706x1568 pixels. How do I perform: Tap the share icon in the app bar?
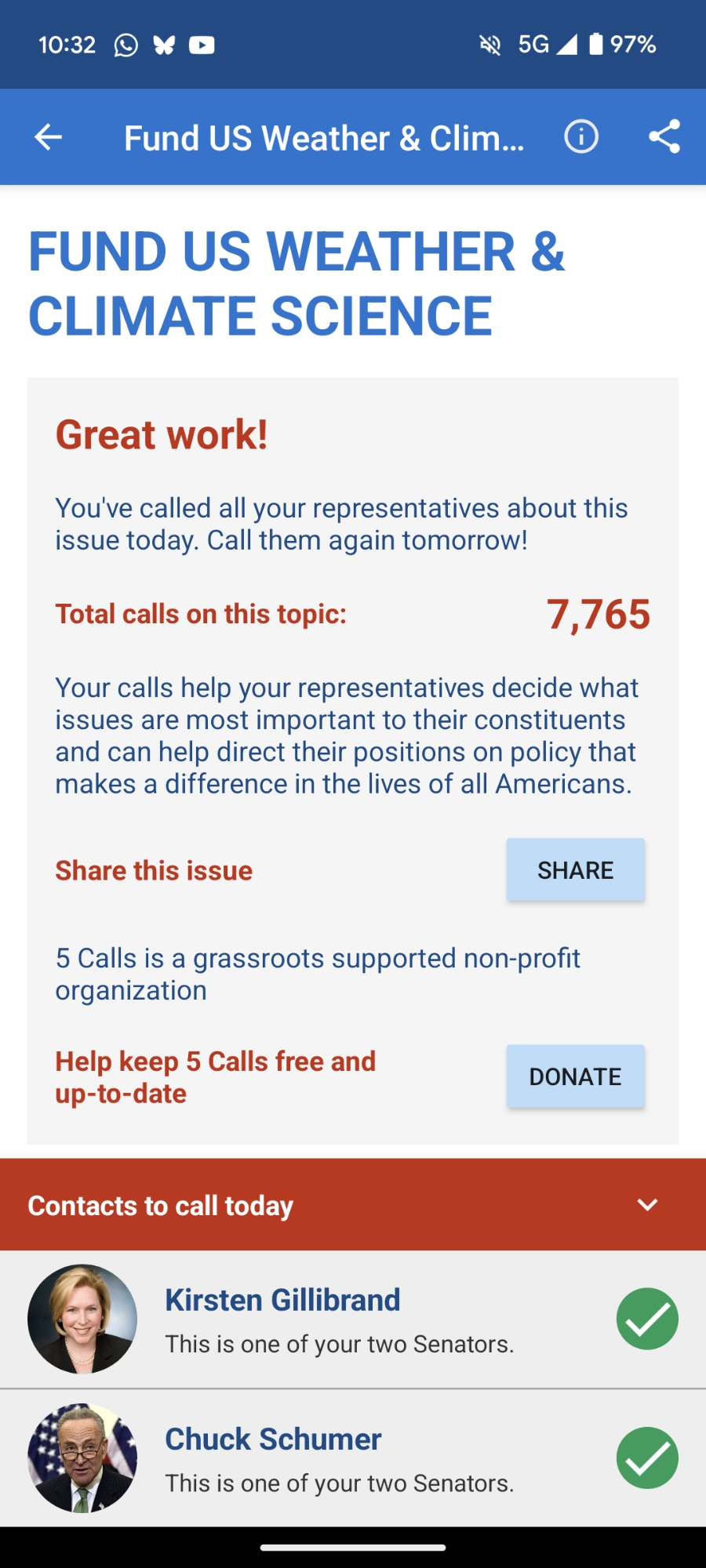[x=664, y=137]
